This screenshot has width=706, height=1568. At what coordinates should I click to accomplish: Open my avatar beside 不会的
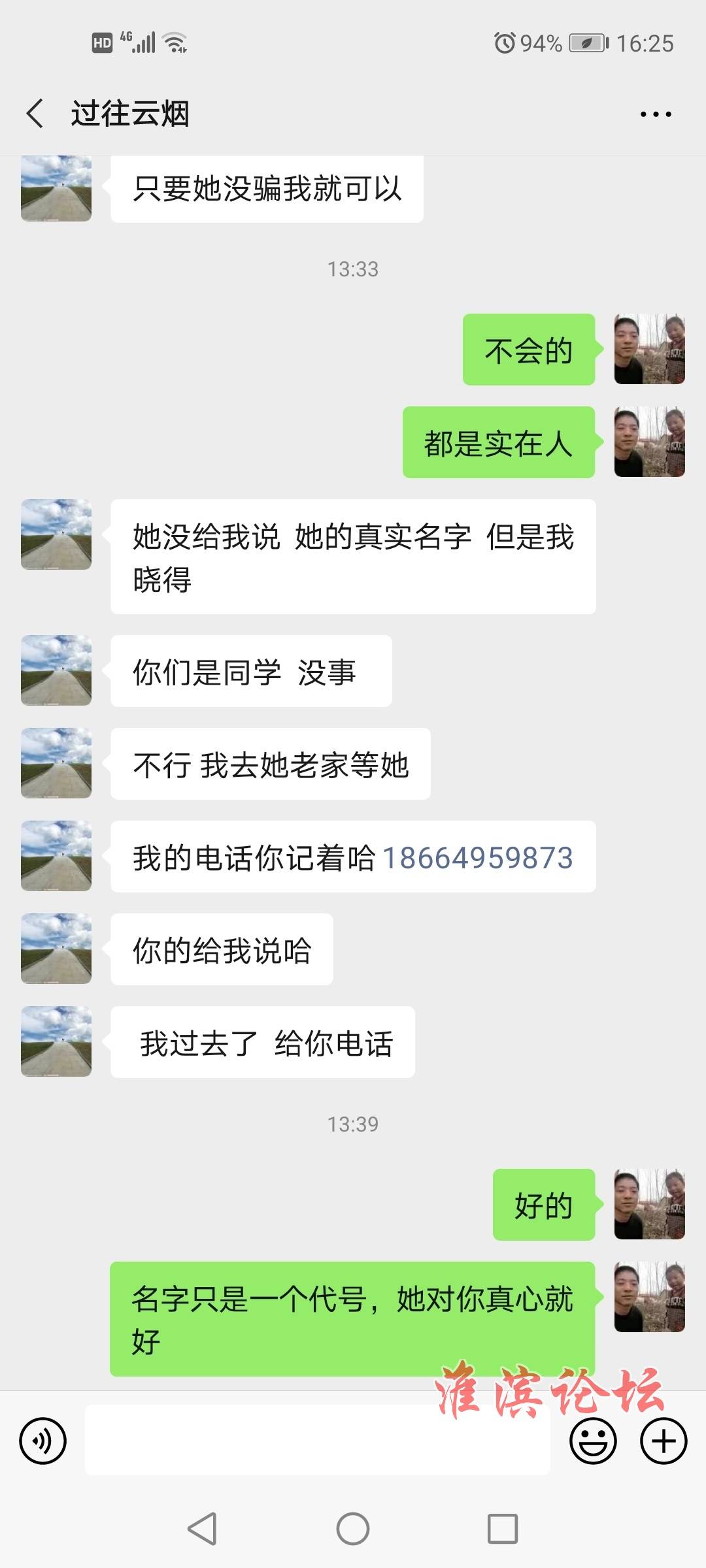click(649, 349)
